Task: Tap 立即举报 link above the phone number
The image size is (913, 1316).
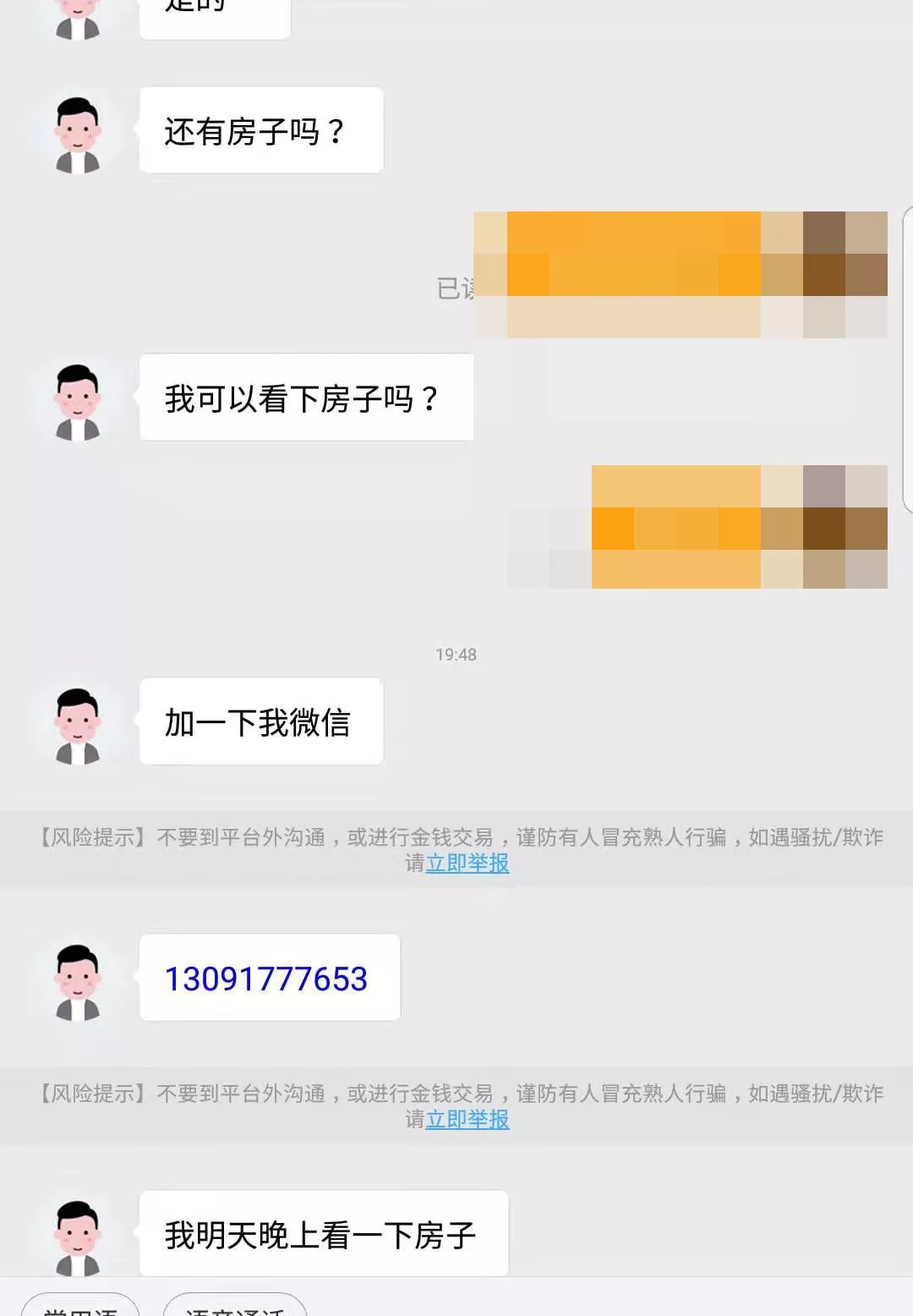Action: click(x=467, y=864)
